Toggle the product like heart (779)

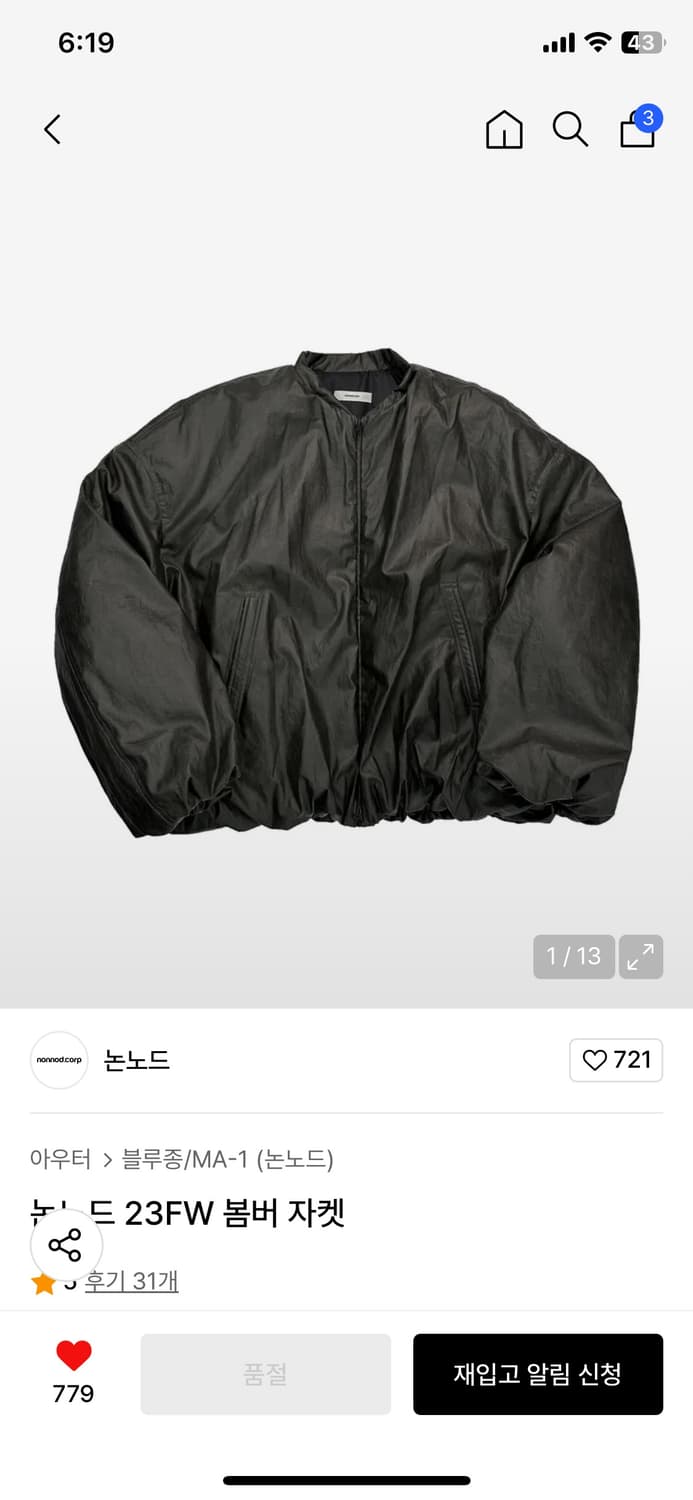tap(73, 1357)
